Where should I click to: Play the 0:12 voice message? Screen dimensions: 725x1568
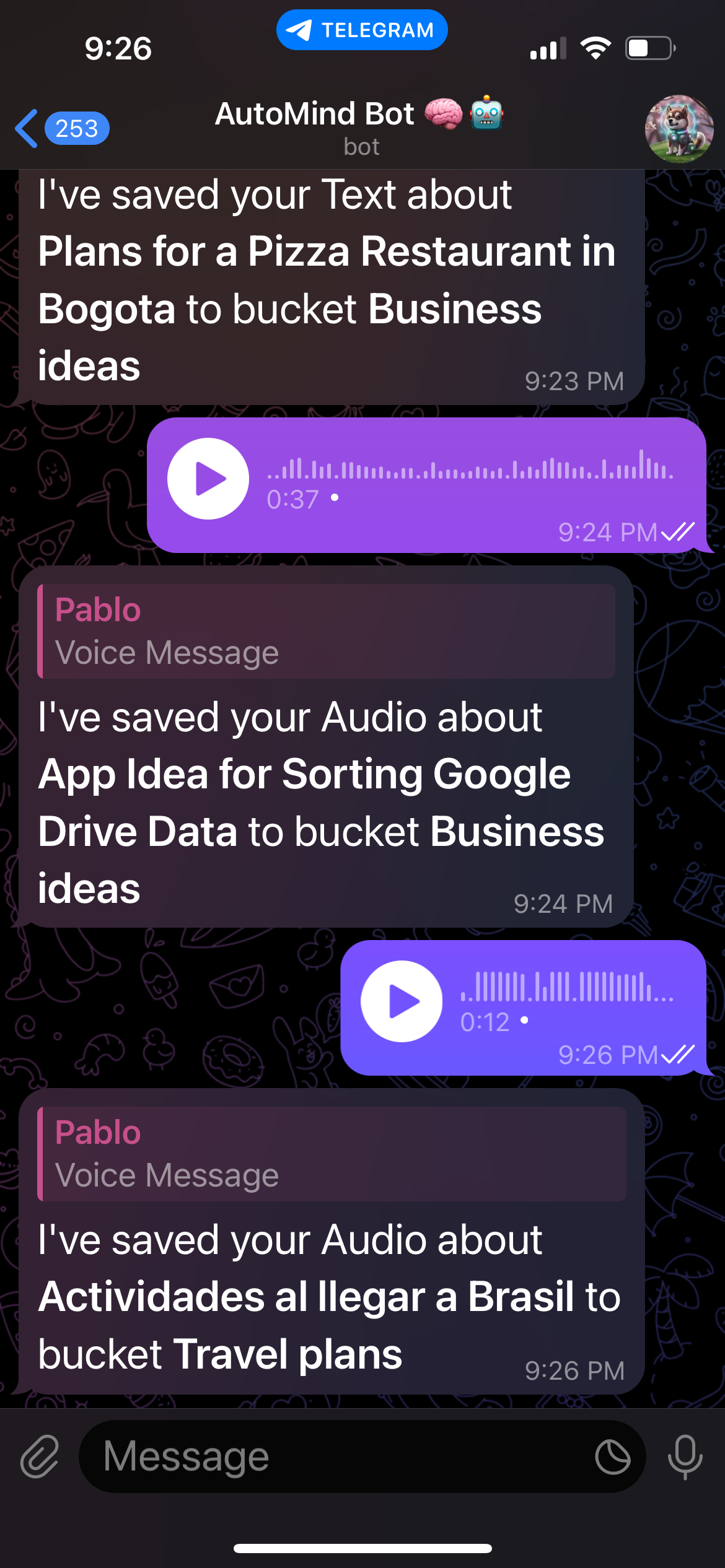coord(402,1001)
